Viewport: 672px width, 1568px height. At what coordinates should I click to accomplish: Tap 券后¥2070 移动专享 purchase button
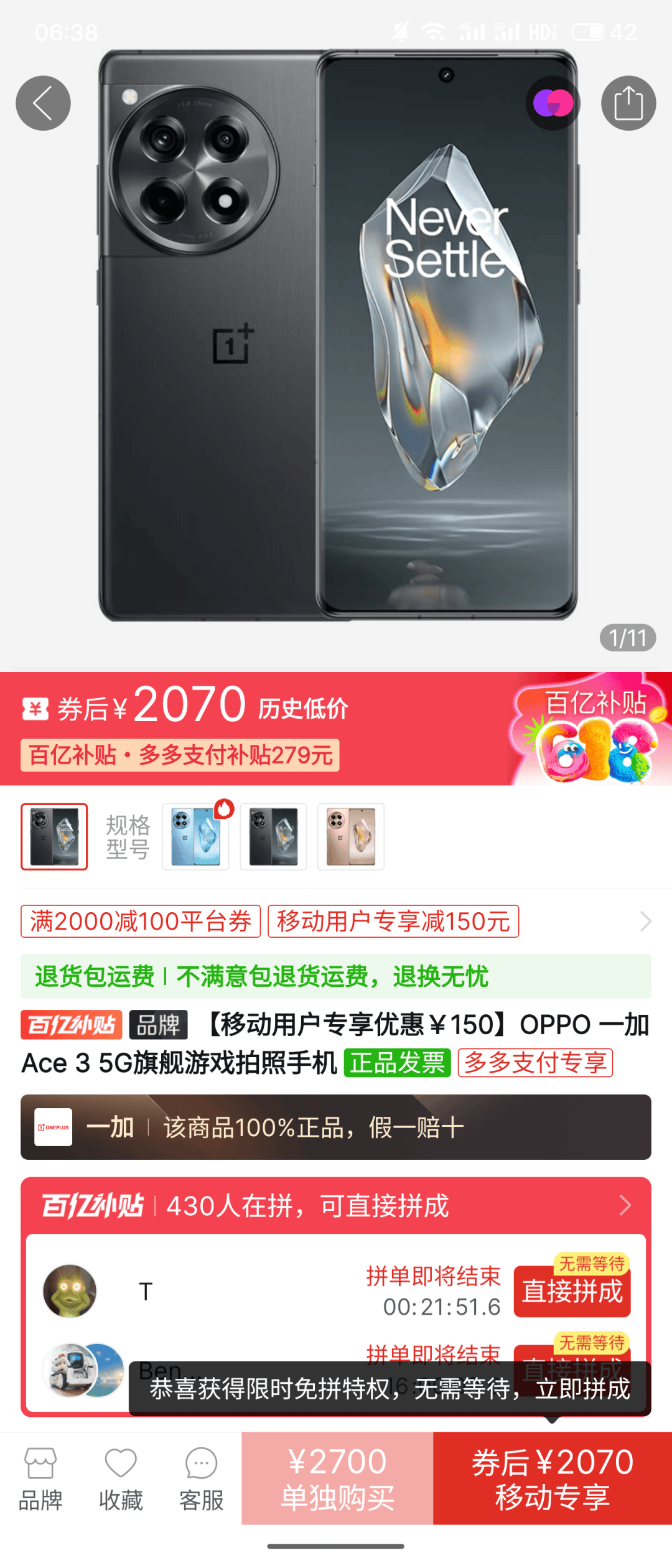coord(553,1475)
